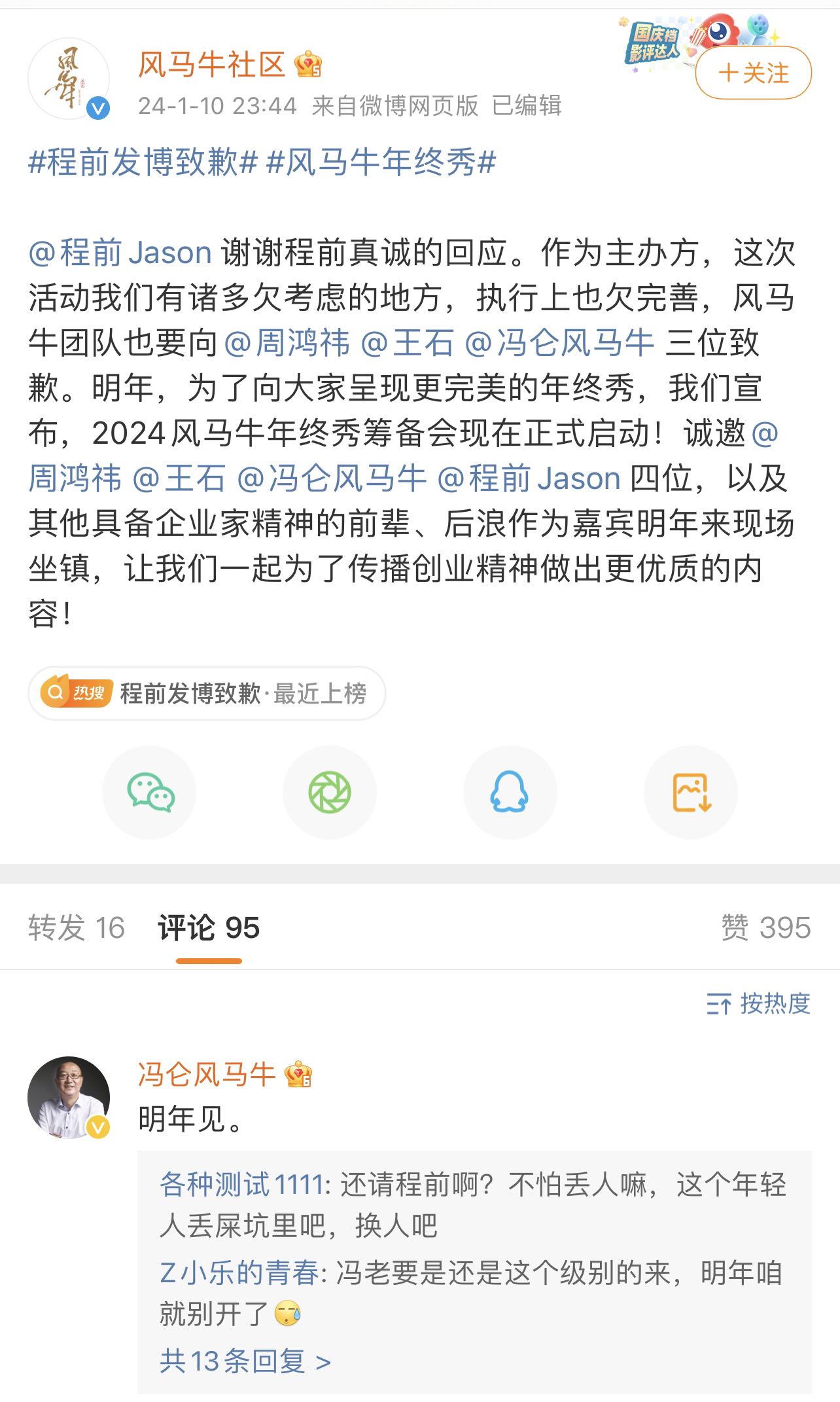
Task: Share the post to WeChat
Action: [x=150, y=792]
